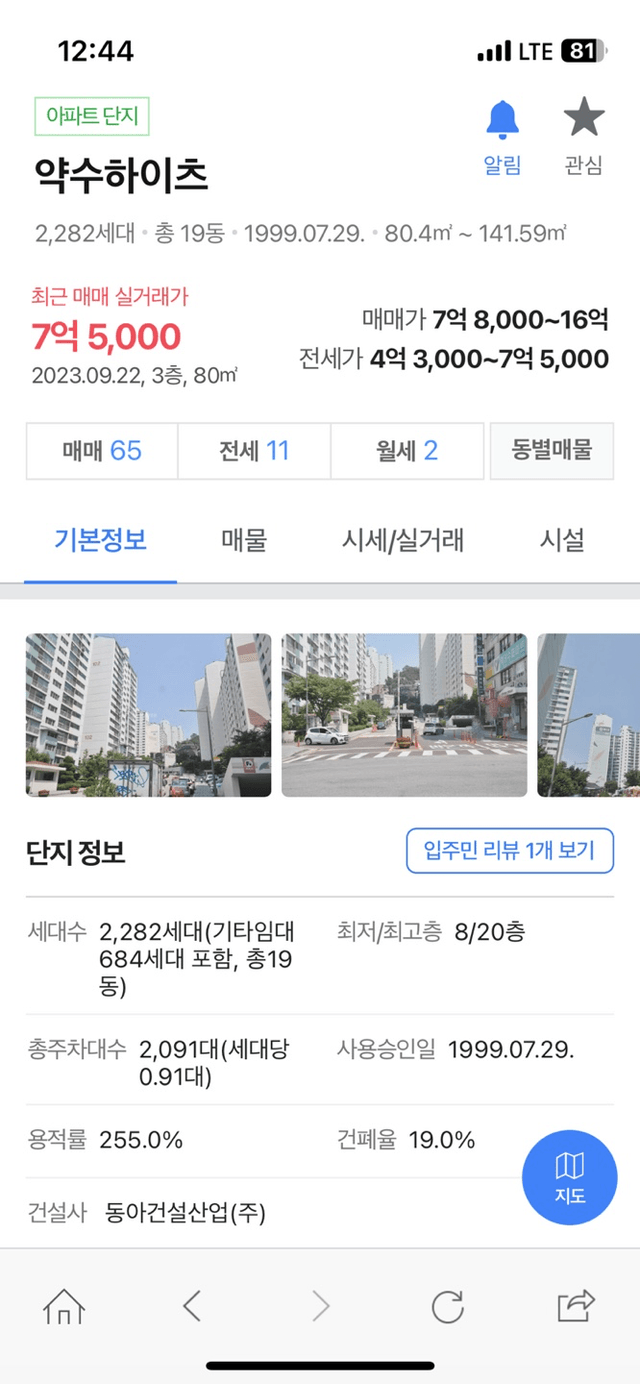
Task: Go to the 시설 tab
Action: pos(562,541)
